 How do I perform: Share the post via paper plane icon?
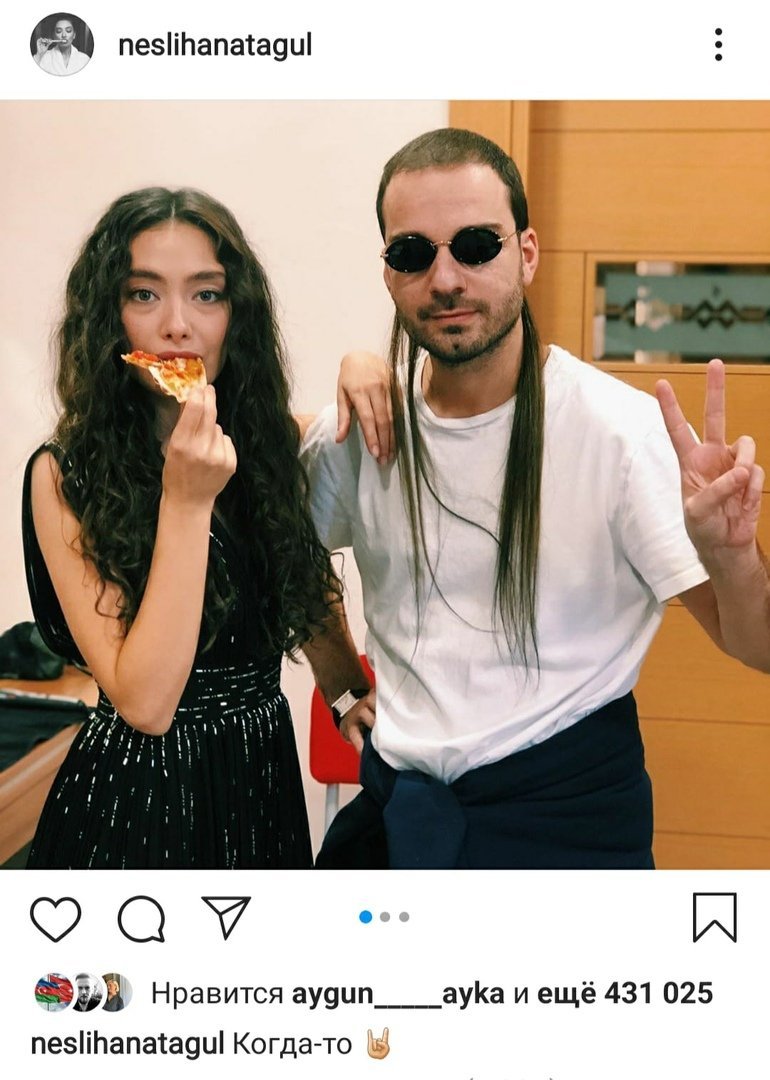tap(226, 916)
